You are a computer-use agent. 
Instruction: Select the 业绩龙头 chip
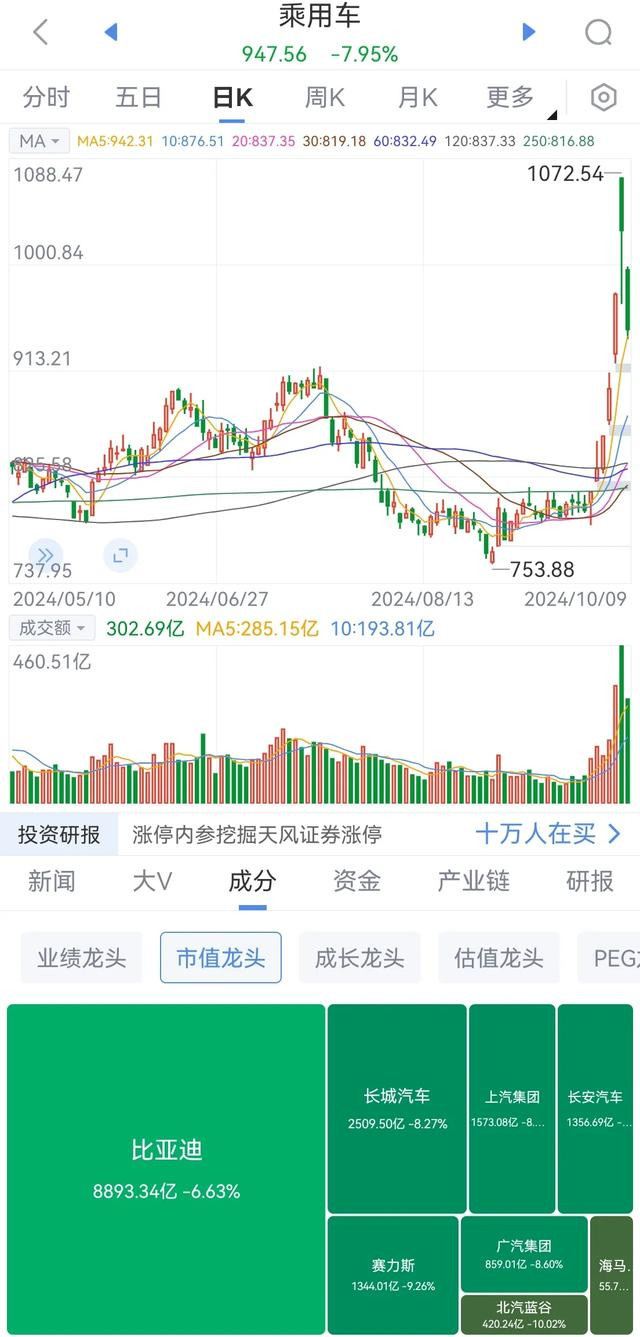click(x=82, y=958)
